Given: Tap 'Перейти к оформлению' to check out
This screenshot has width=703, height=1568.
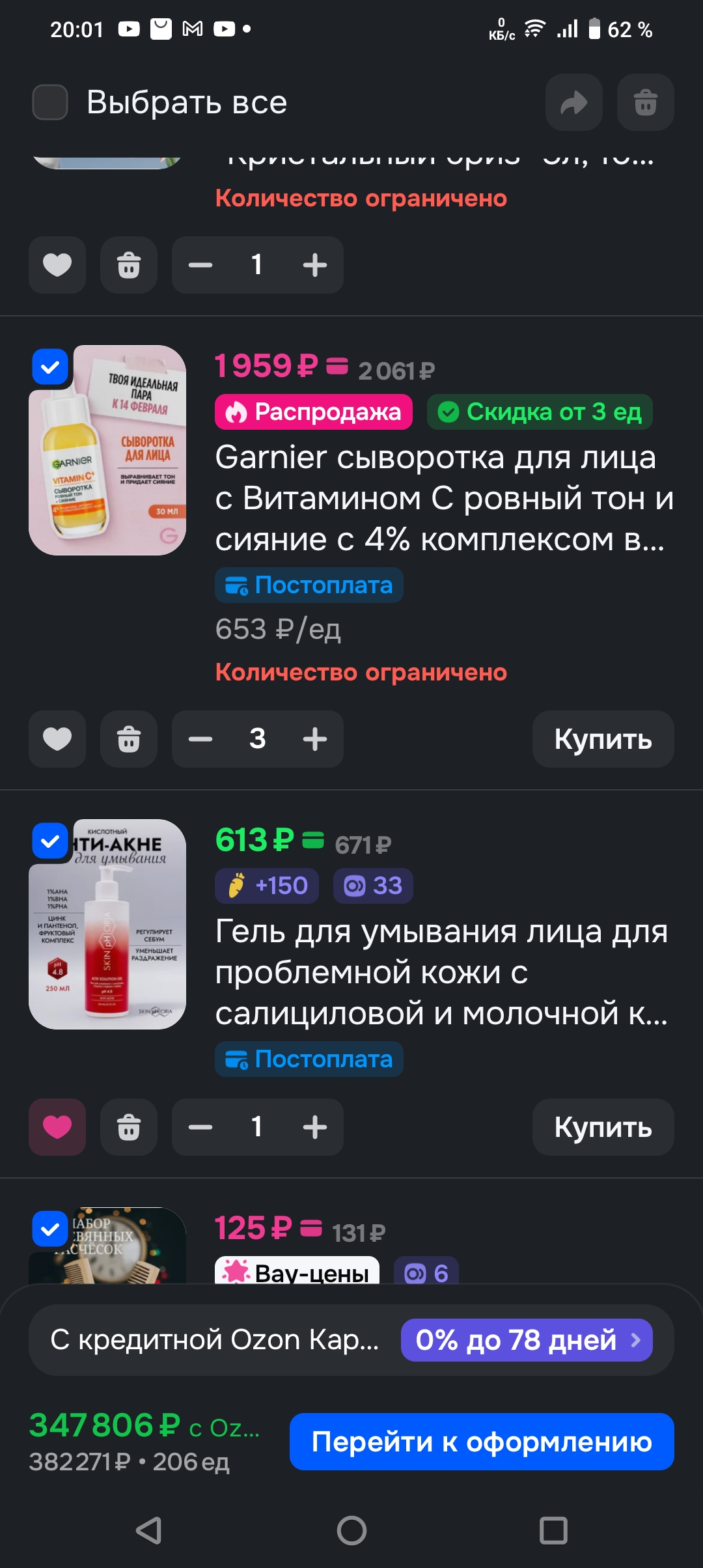Looking at the screenshot, I should pyautogui.click(x=482, y=1442).
